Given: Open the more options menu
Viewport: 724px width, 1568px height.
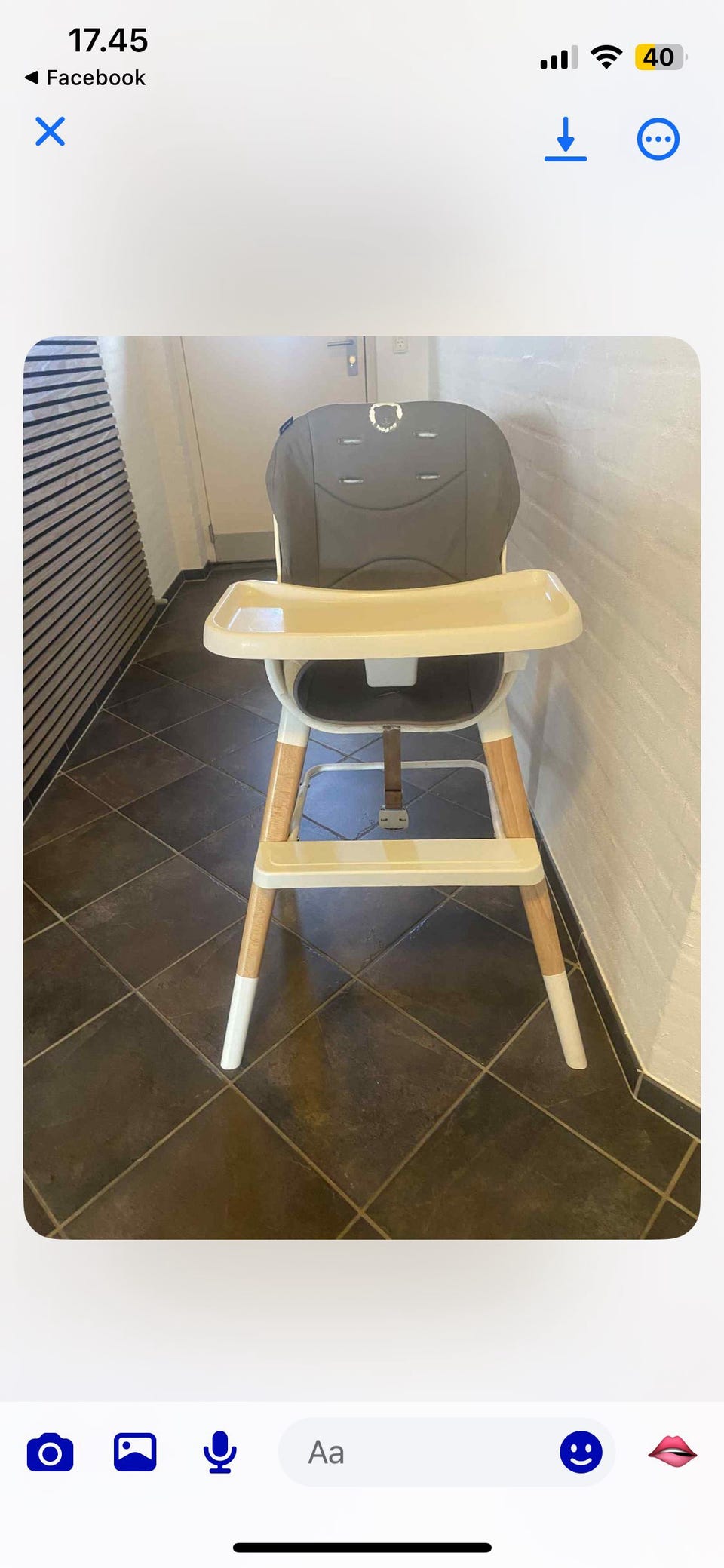Looking at the screenshot, I should (x=658, y=139).
